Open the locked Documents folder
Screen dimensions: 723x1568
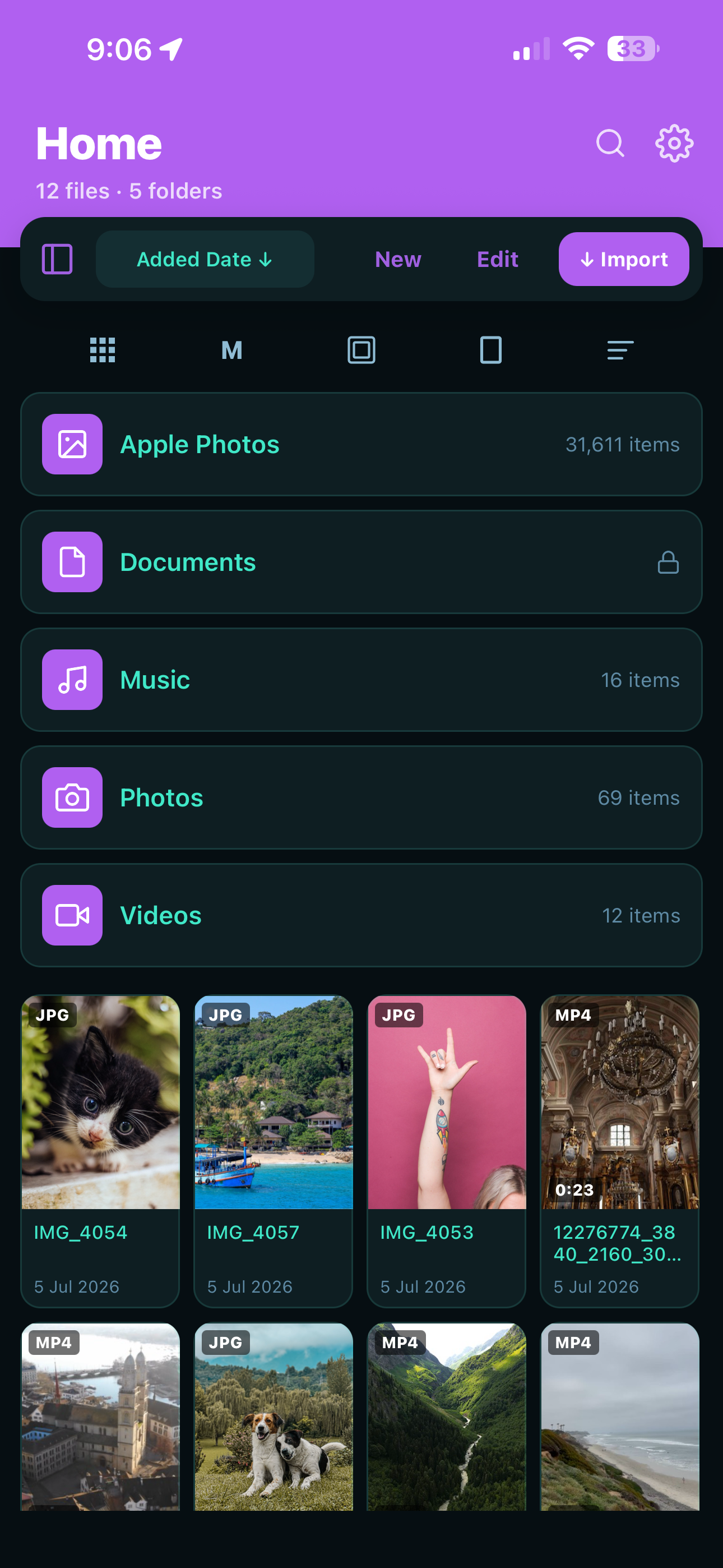coord(361,562)
